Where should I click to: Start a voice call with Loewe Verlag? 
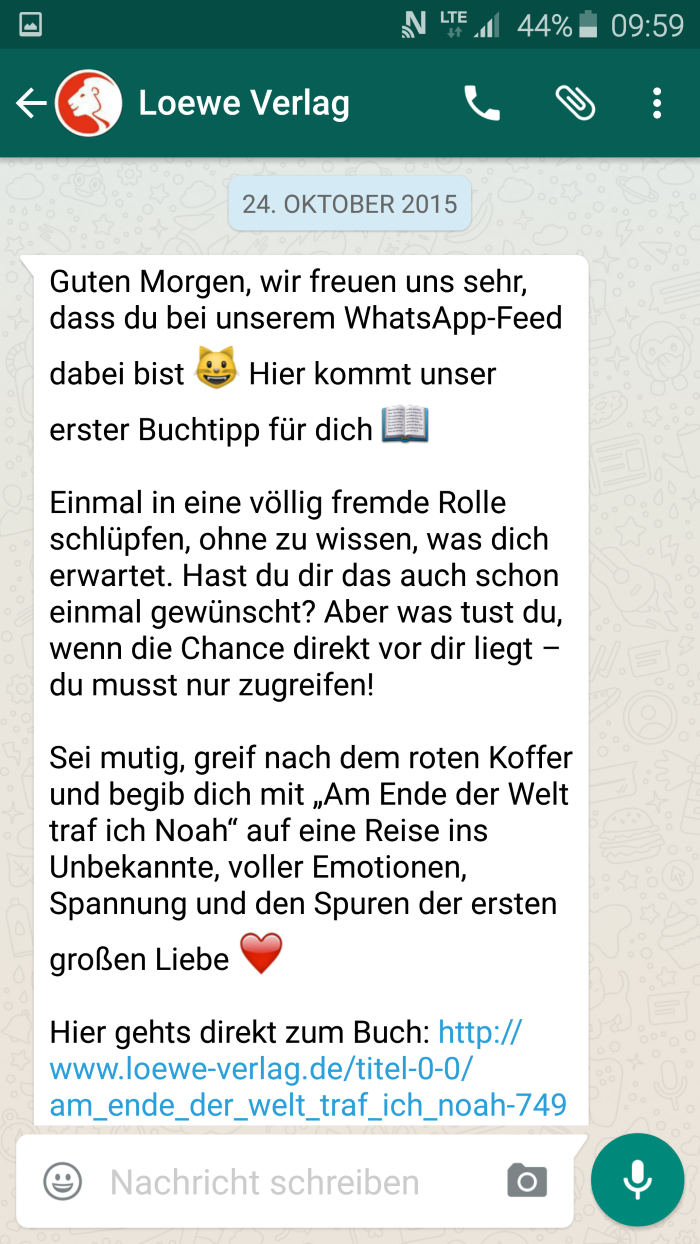tap(482, 103)
